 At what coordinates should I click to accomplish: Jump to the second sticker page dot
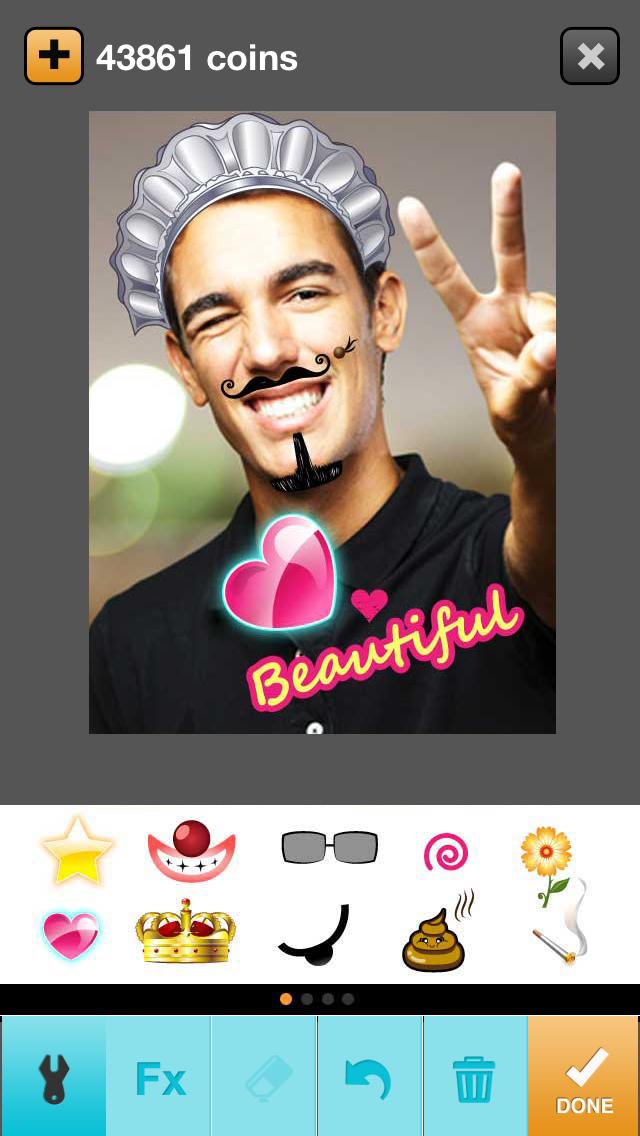(307, 998)
